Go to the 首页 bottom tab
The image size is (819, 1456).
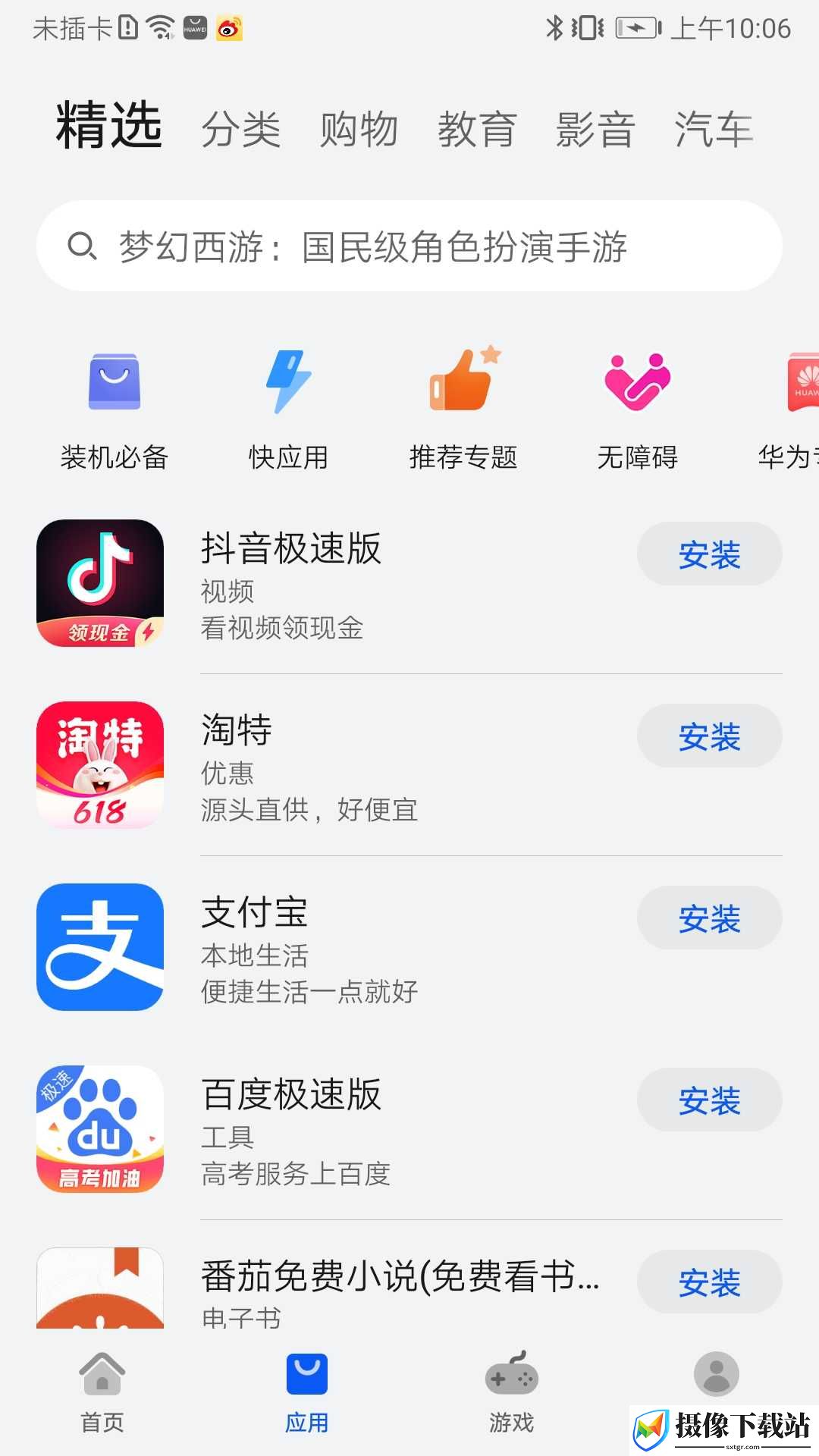click(x=102, y=1392)
